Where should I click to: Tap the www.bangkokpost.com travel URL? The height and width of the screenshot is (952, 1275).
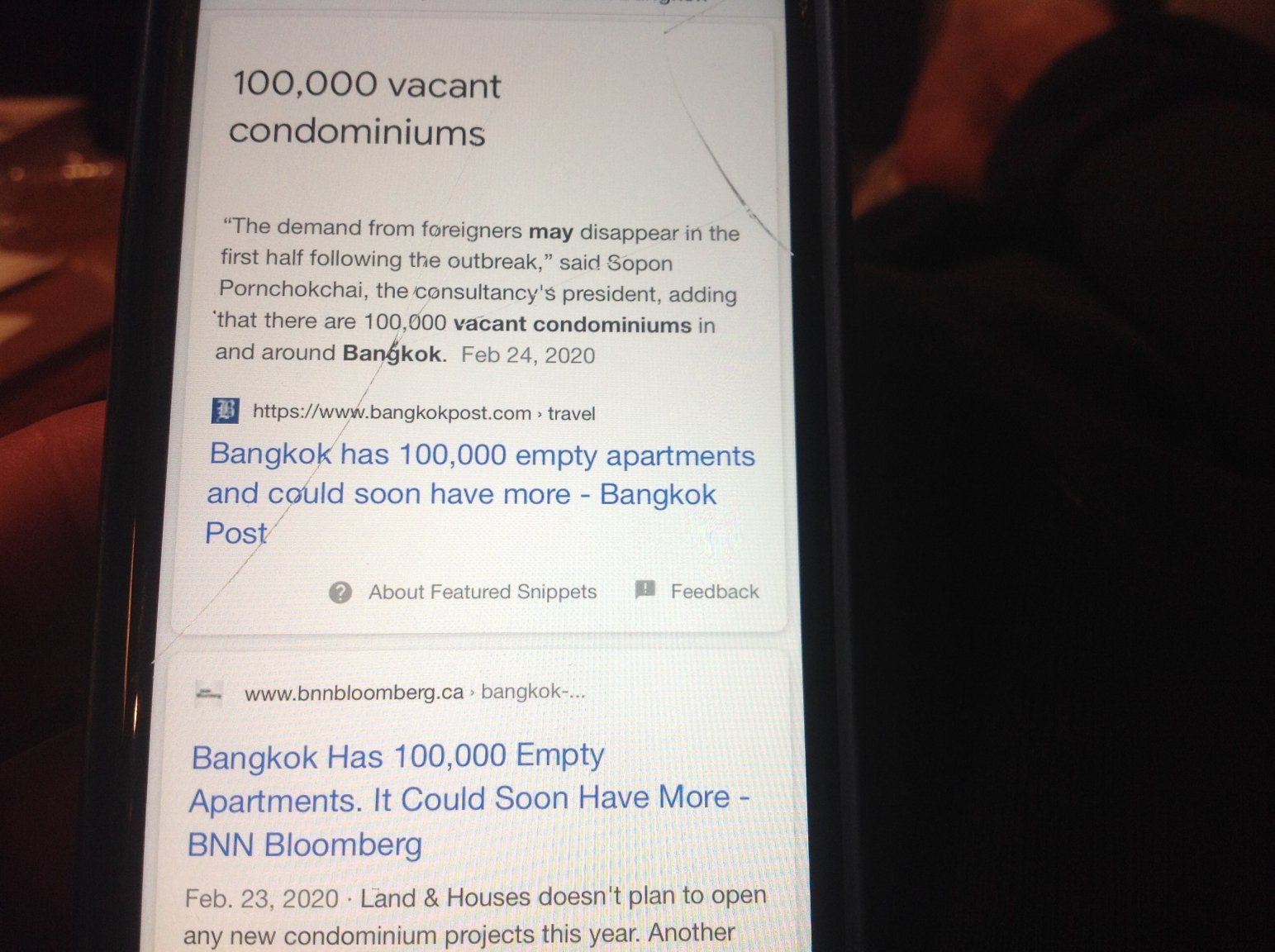pyautogui.click(x=423, y=412)
